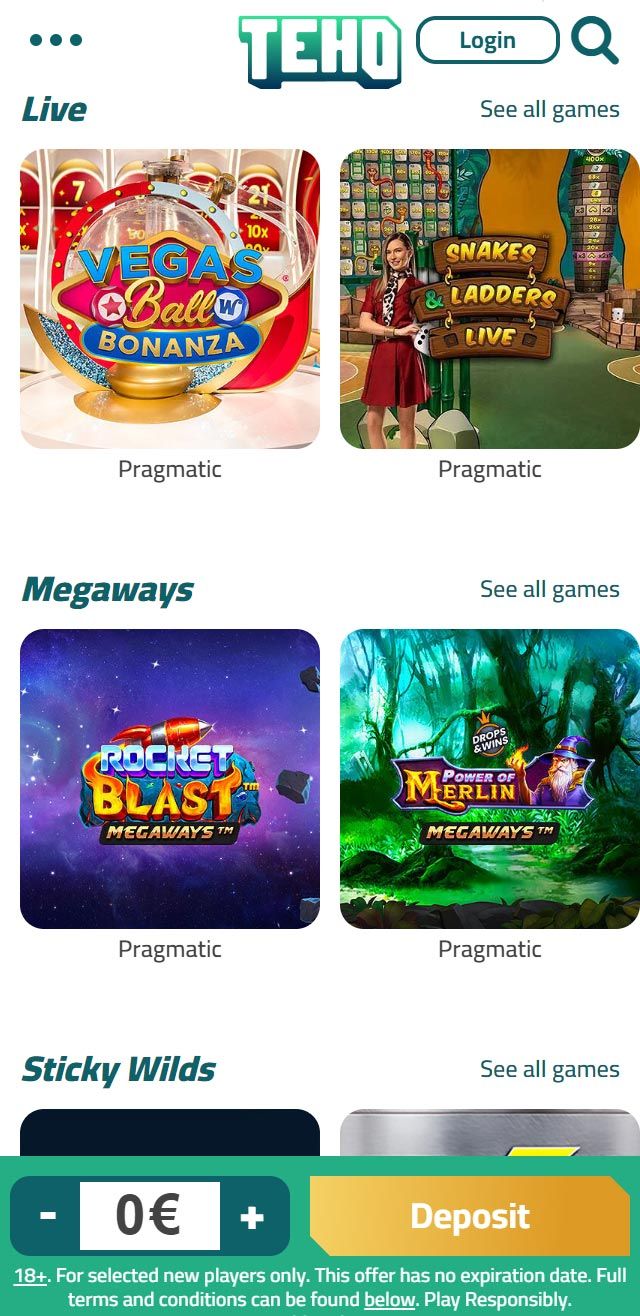Tap the Deposit button
Screen dimensions: 640x1316
(x=470, y=1216)
